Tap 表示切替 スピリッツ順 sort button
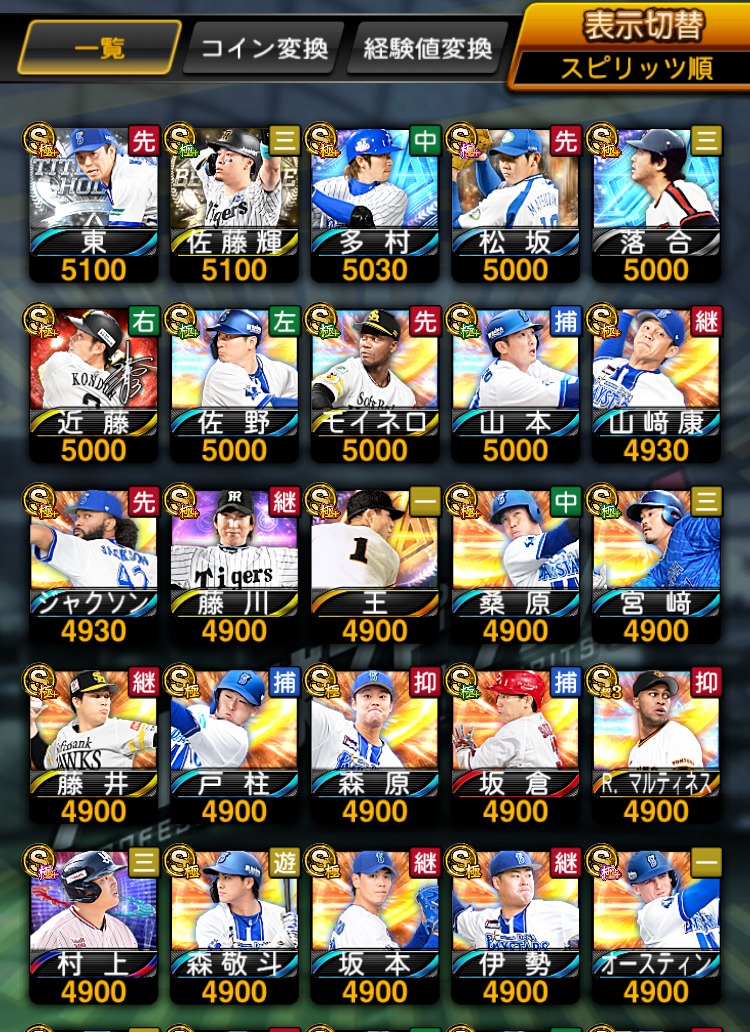The height and width of the screenshot is (1032, 750). point(632,46)
